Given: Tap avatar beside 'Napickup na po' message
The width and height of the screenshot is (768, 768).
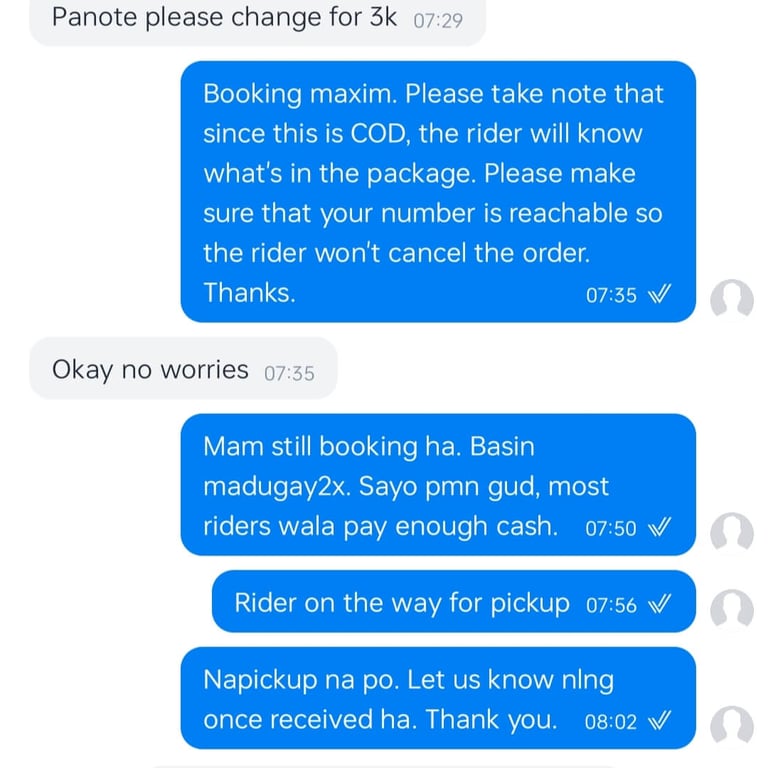Looking at the screenshot, I should (x=731, y=724).
